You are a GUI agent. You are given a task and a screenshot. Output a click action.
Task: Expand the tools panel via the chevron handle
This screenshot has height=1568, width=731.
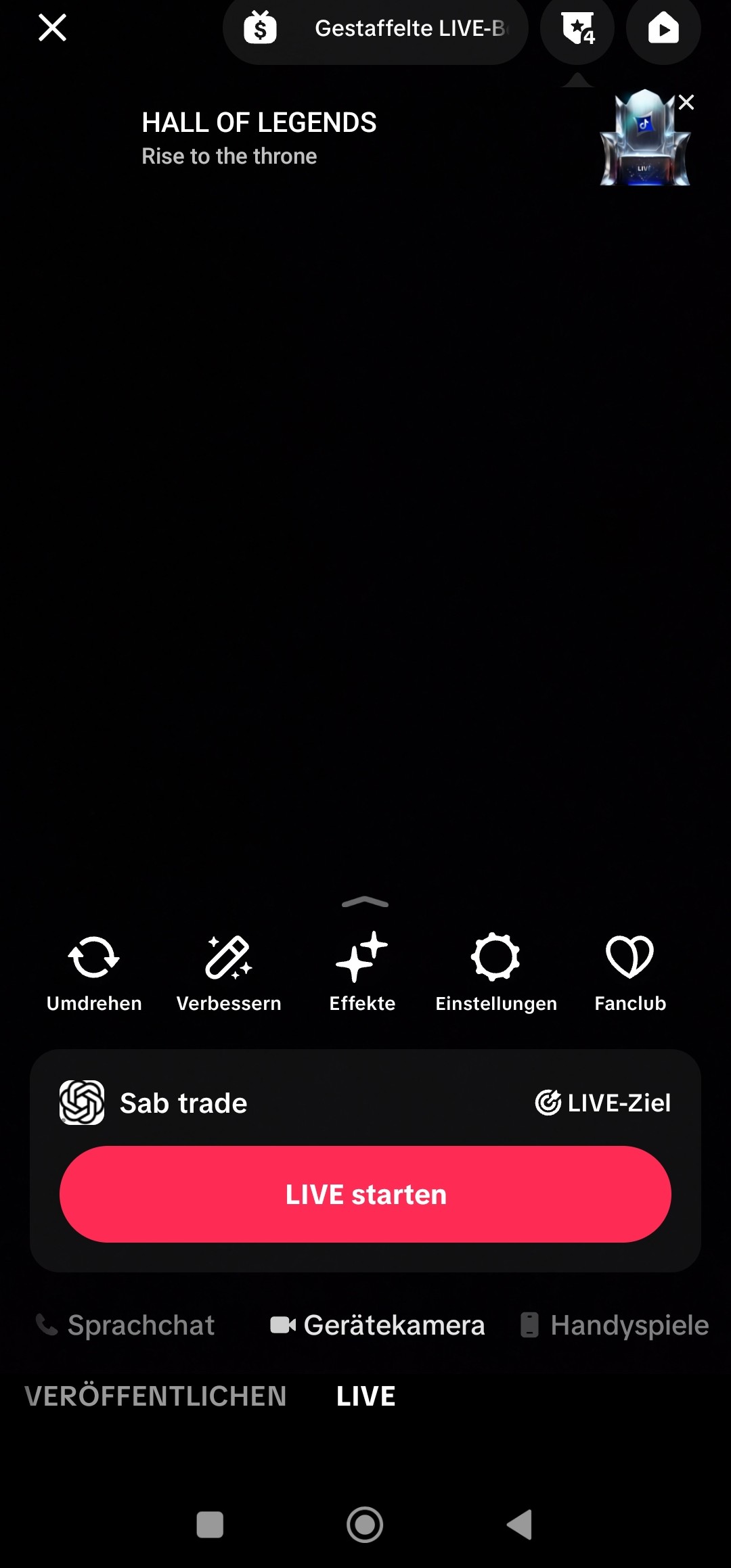click(365, 902)
